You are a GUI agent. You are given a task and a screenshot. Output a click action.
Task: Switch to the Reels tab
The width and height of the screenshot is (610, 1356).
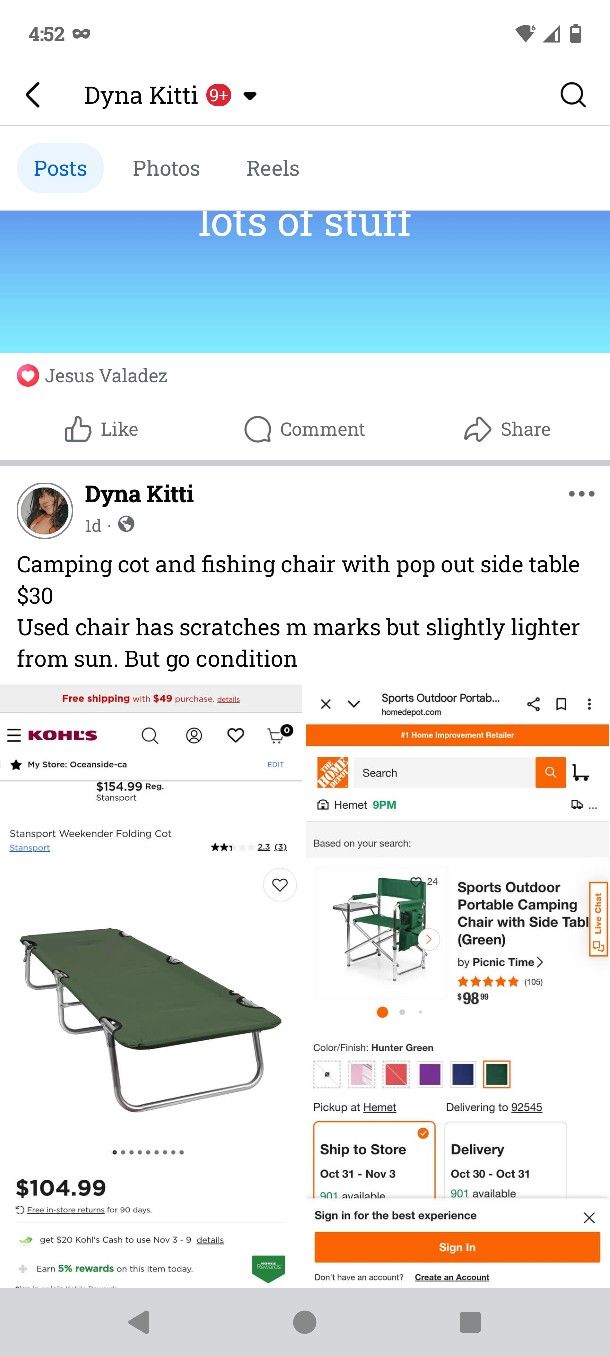tap(273, 168)
